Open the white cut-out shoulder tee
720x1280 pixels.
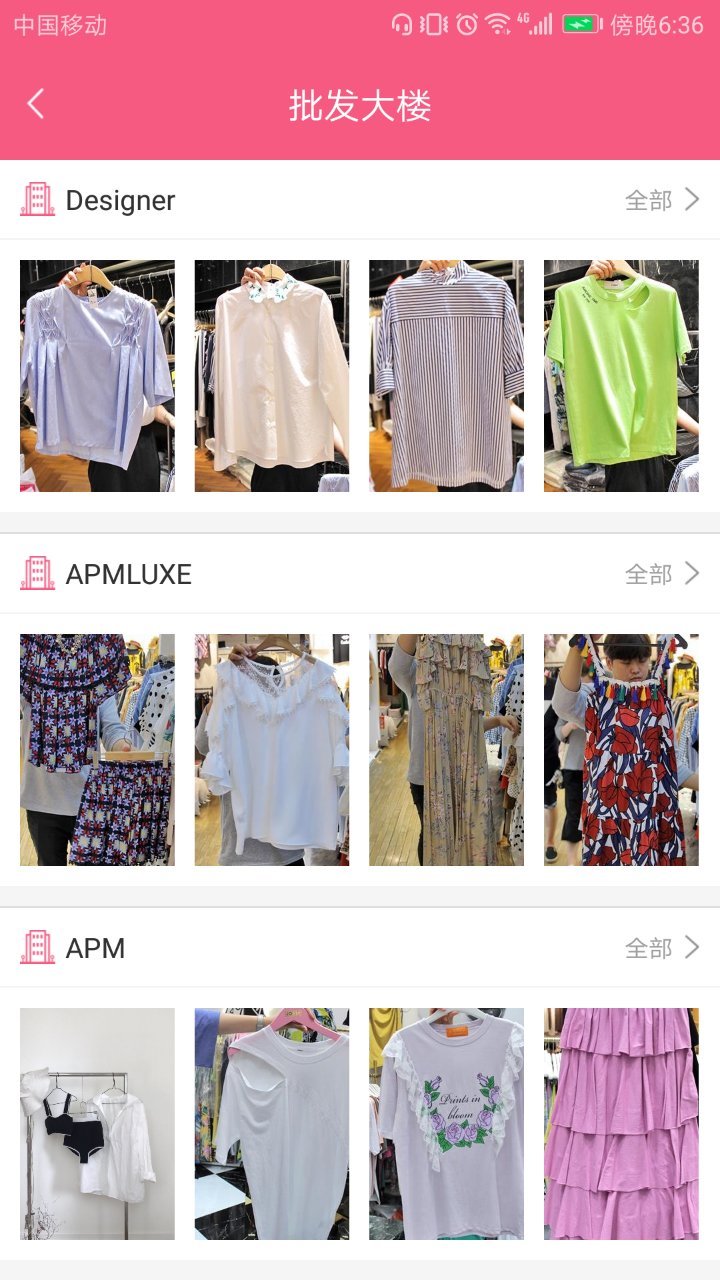tap(272, 1124)
